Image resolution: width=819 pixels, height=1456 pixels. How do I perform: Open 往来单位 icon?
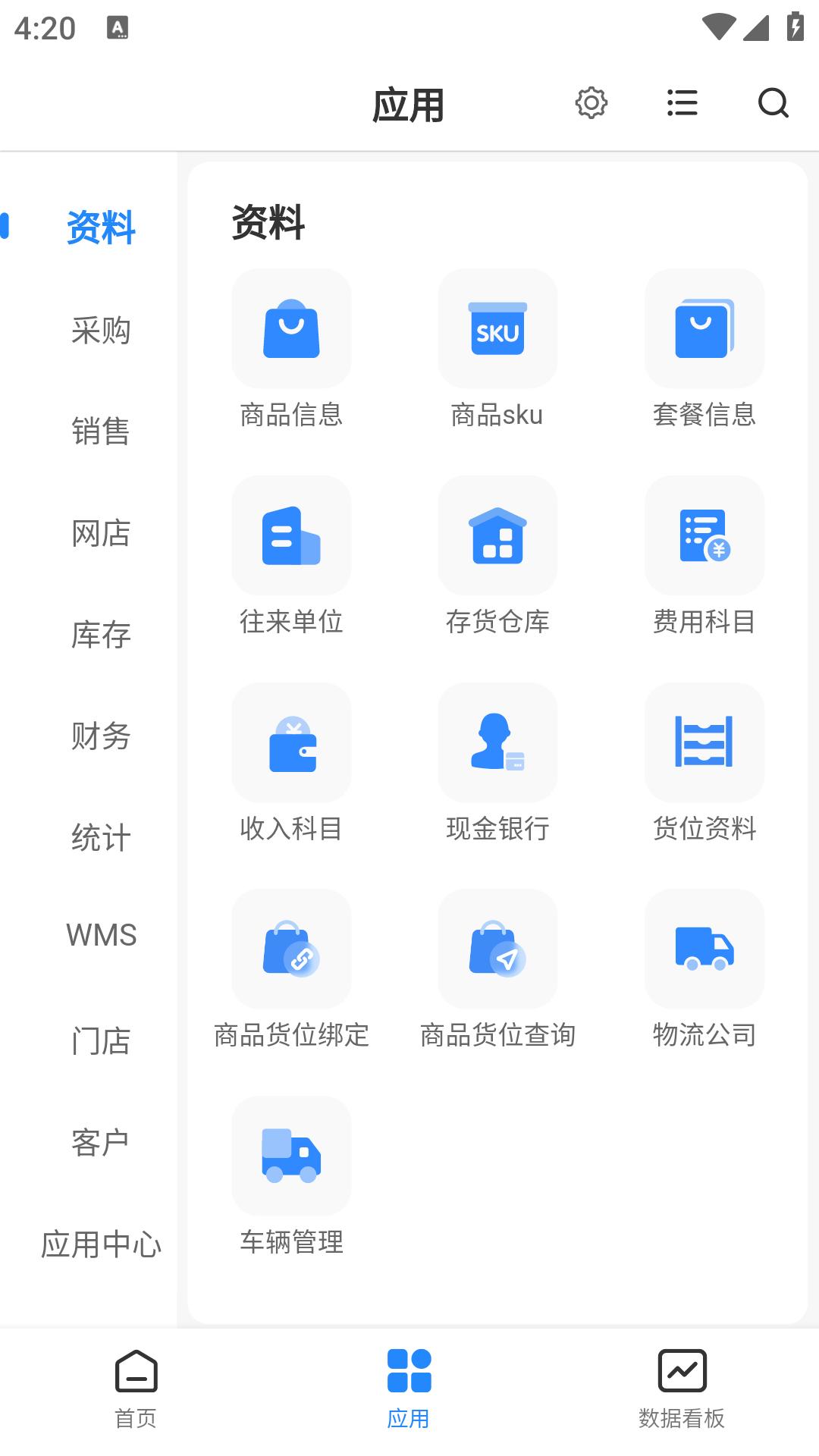click(x=291, y=535)
